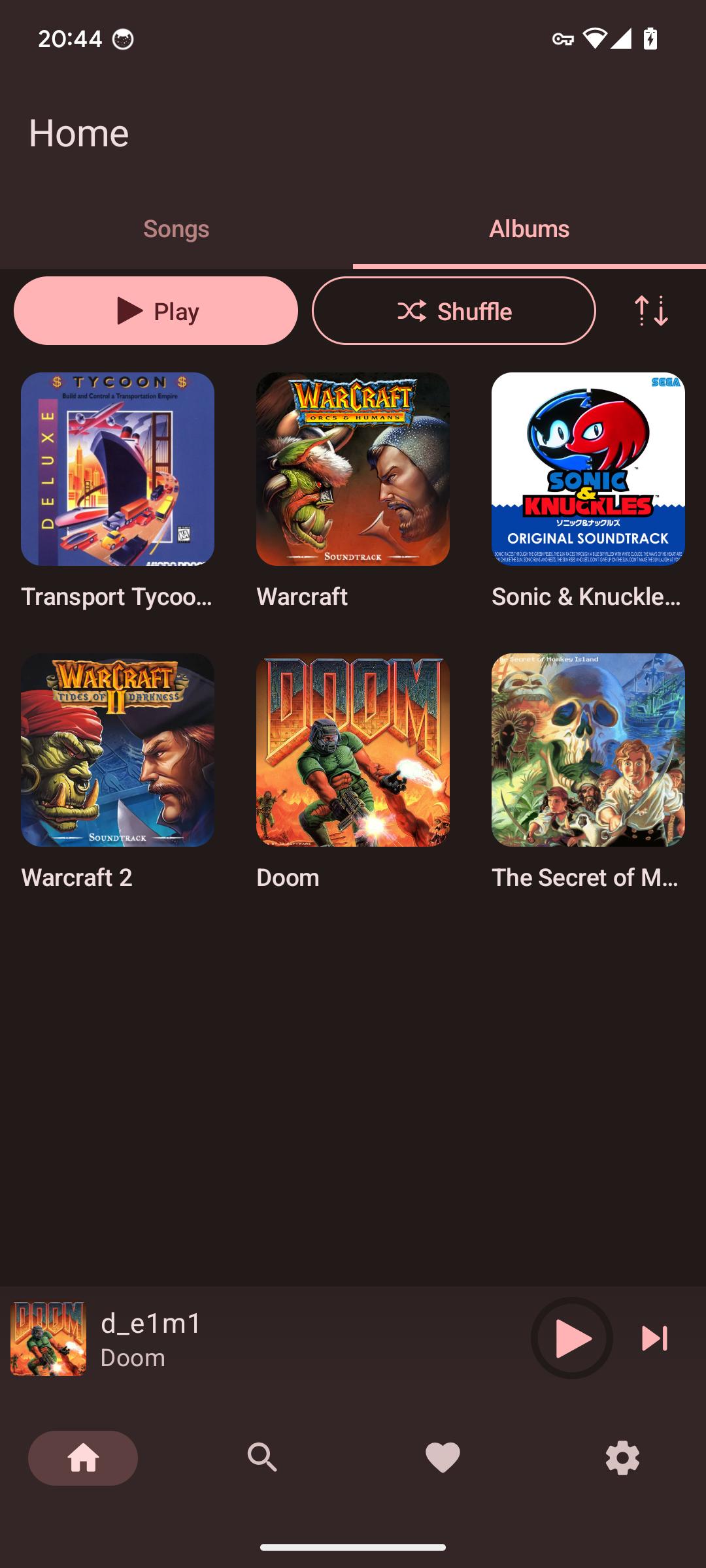
Task: Resume playback of d_e1m1
Action: pyautogui.click(x=572, y=1338)
